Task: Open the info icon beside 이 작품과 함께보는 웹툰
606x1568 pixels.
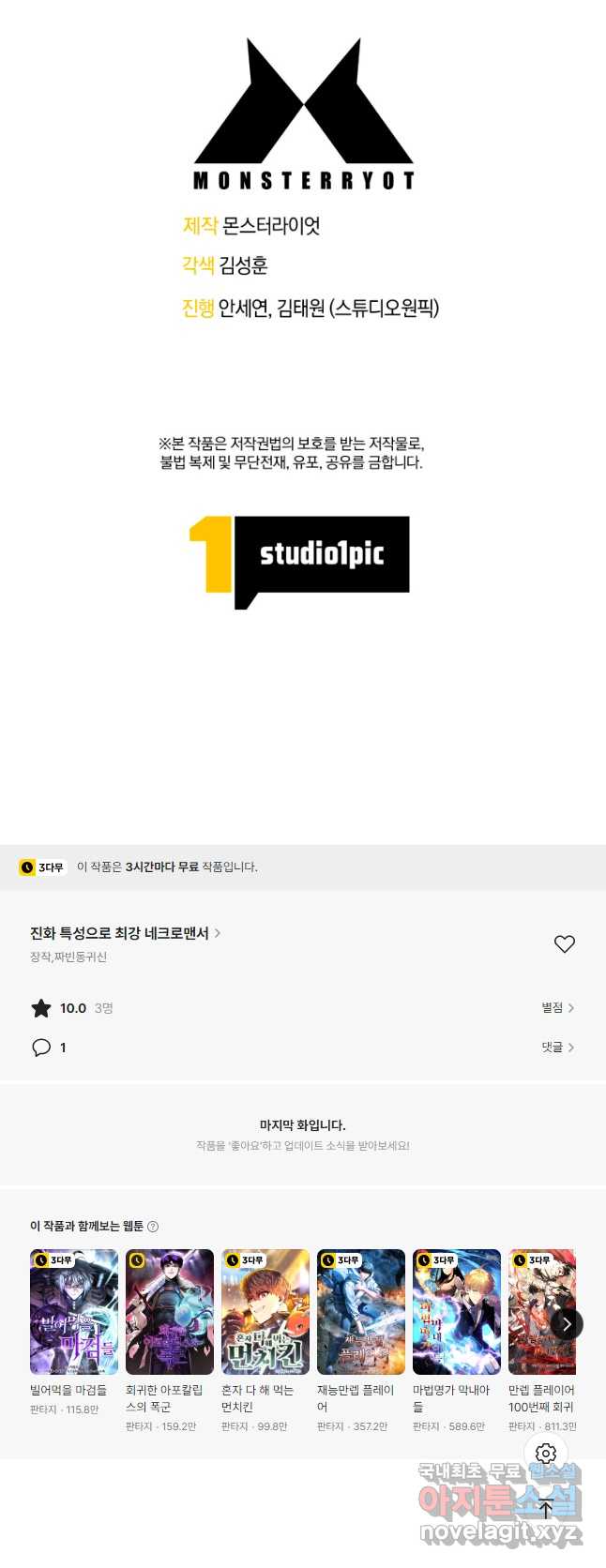Action: click(153, 1227)
